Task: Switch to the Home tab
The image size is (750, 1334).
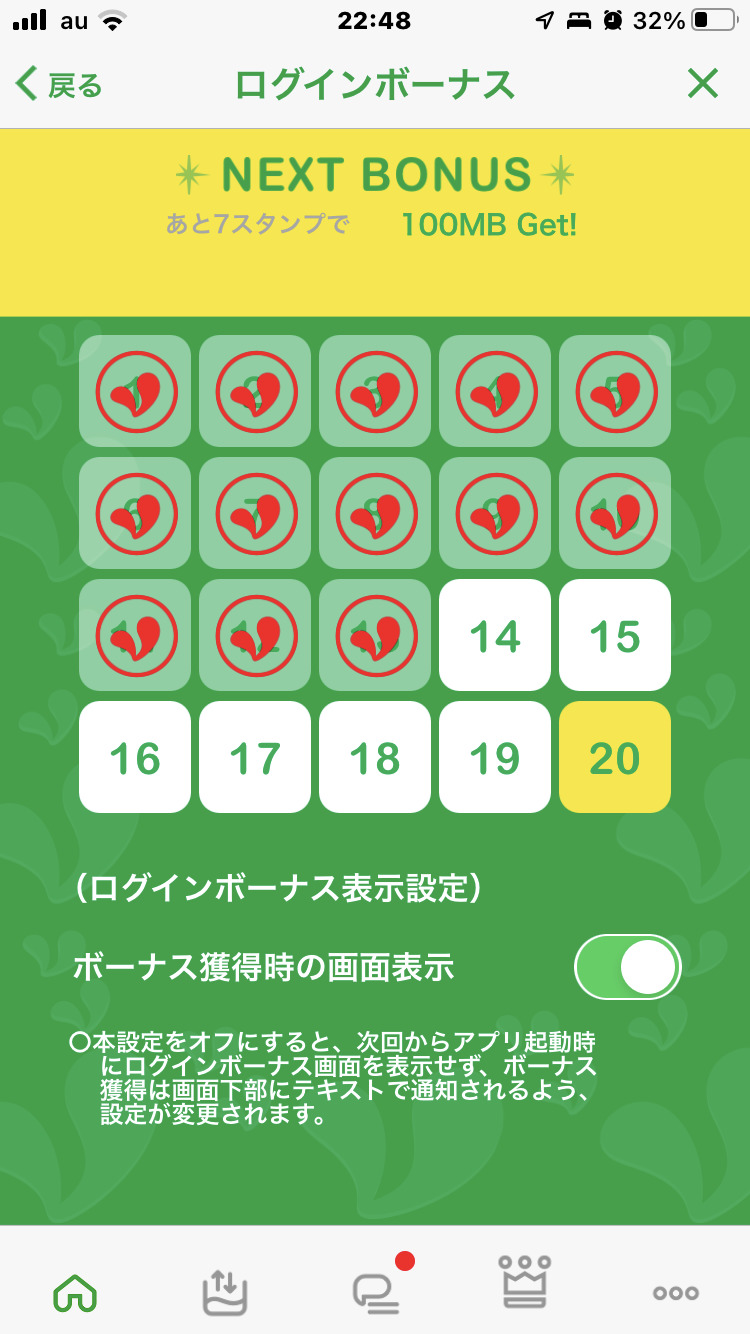Action: pyautogui.click(x=73, y=1291)
